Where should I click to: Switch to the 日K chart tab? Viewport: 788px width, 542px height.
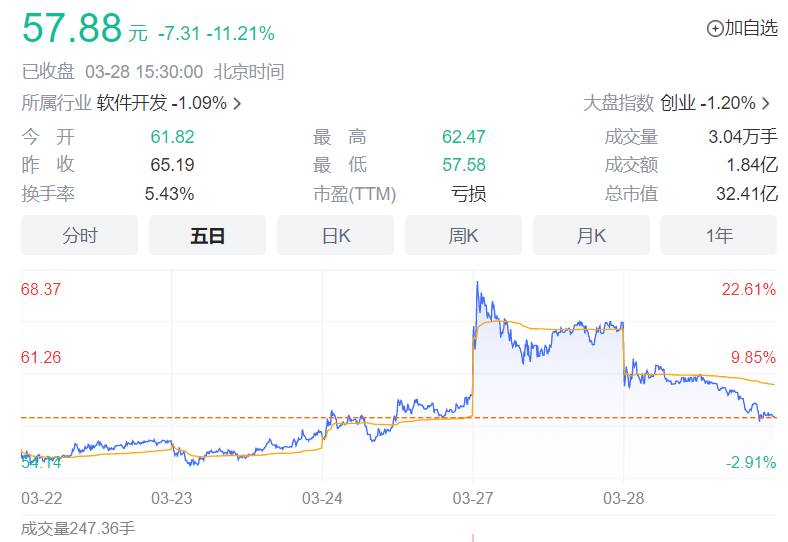335,235
